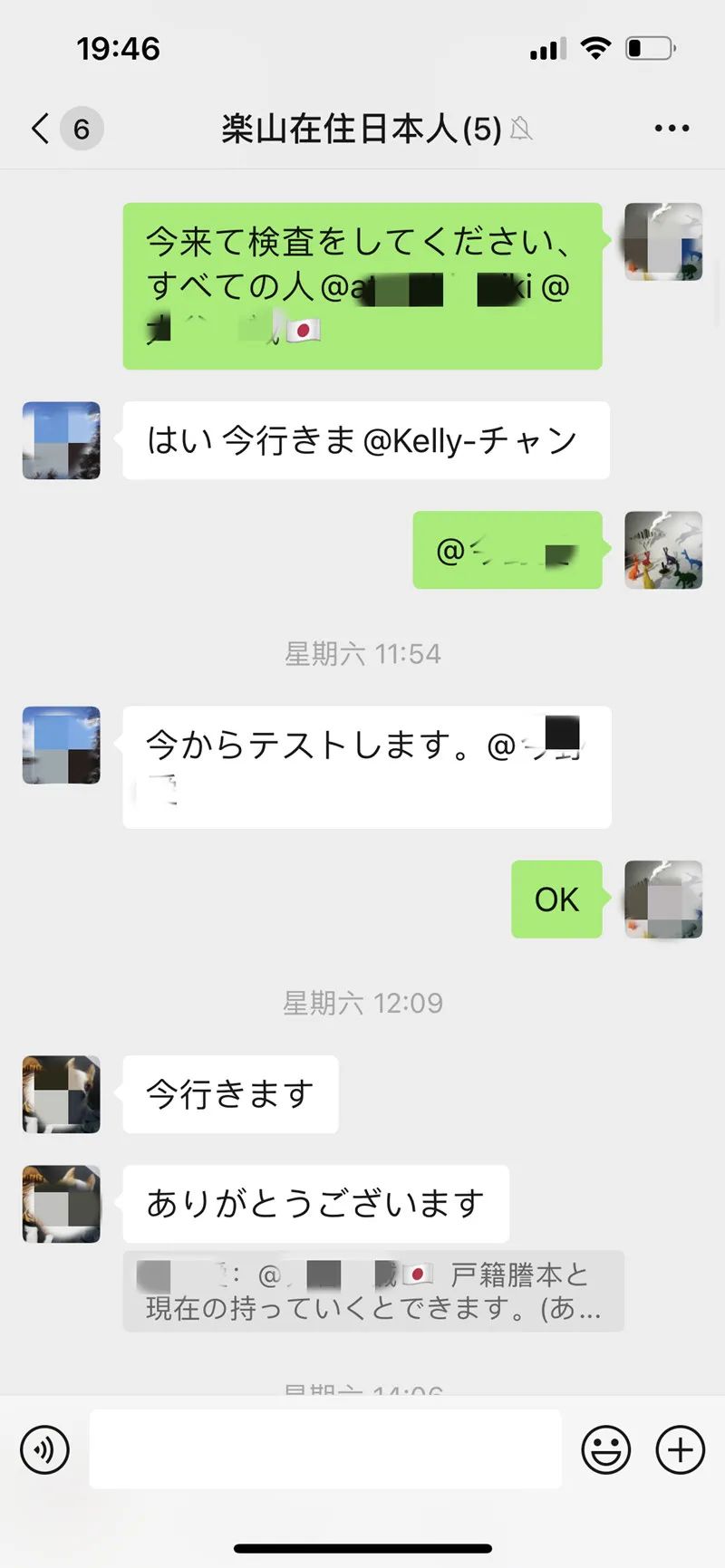The width and height of the screenshot is (725, 1568).
Task: Open own avatar beside OK message
Action: 663,899
